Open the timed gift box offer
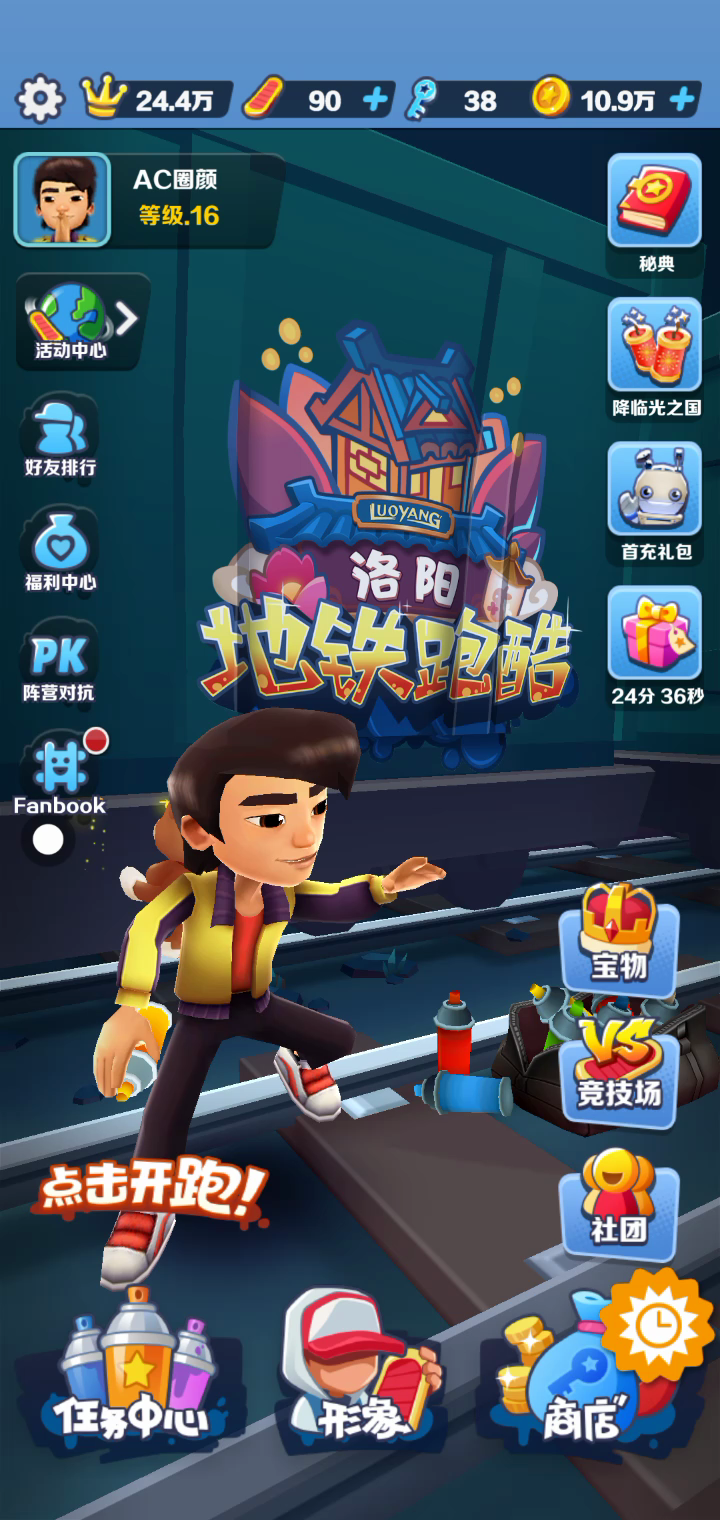 (657, 642)
